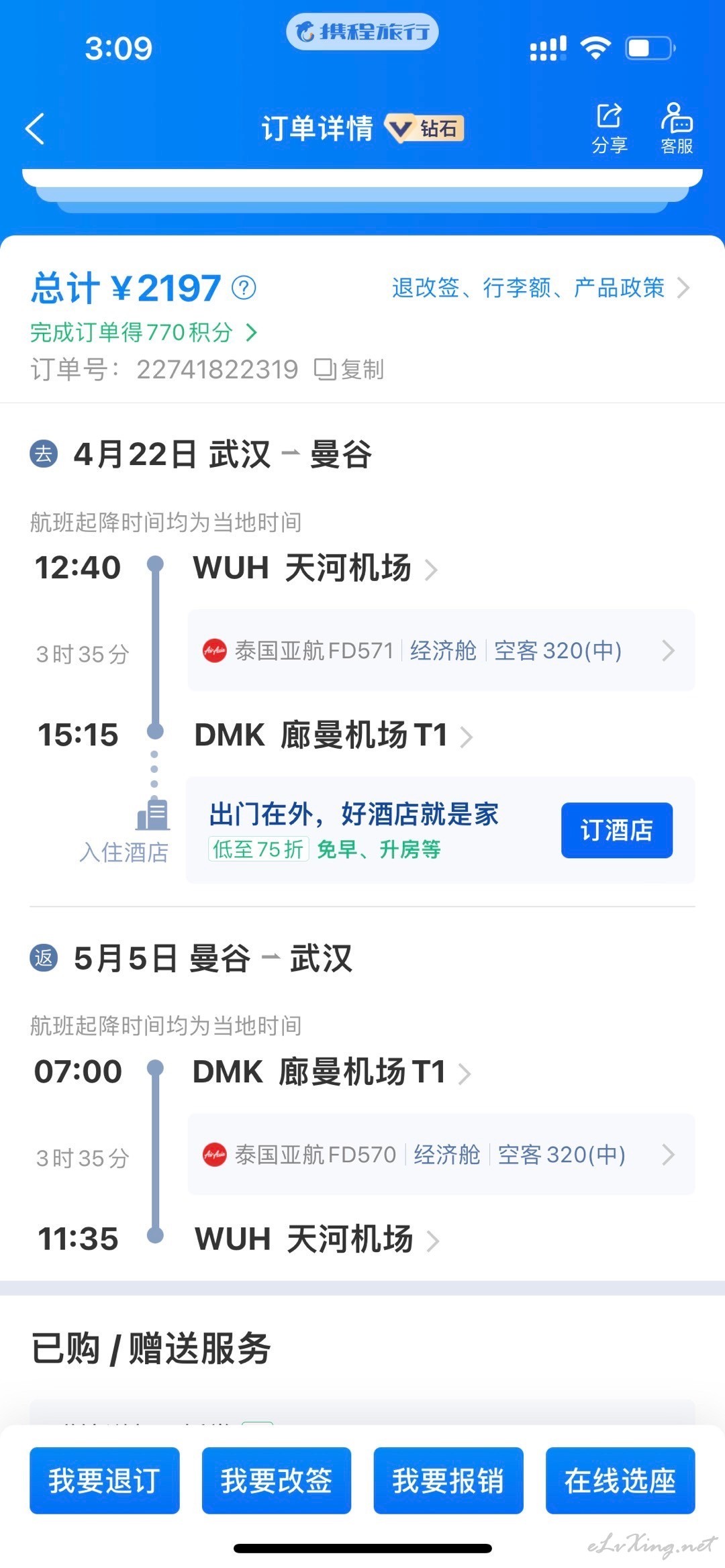Open flight details for 泰国亚航FD571

pos(441,650)
